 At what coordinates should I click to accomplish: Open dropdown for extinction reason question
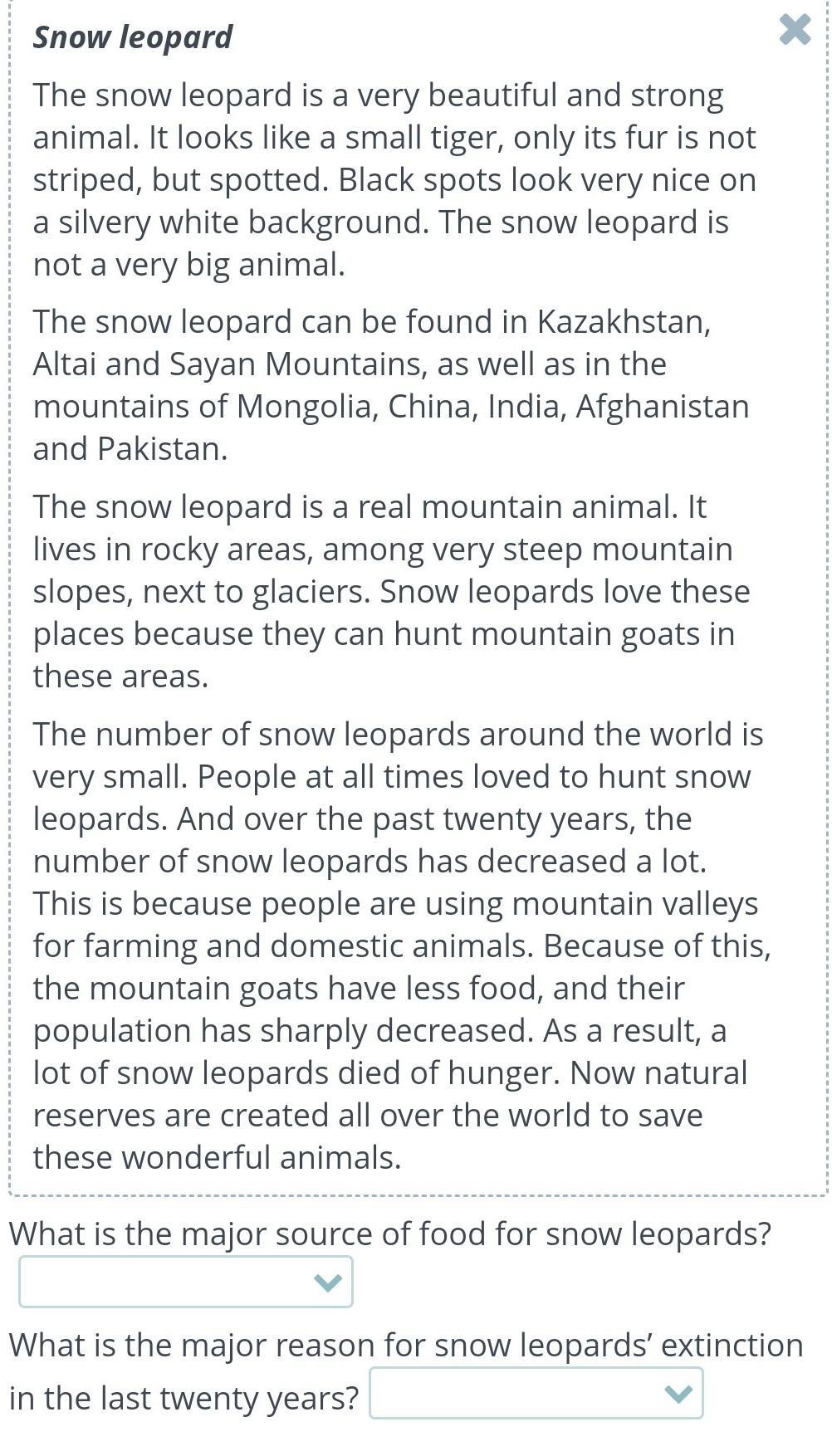pos(536,1393)
